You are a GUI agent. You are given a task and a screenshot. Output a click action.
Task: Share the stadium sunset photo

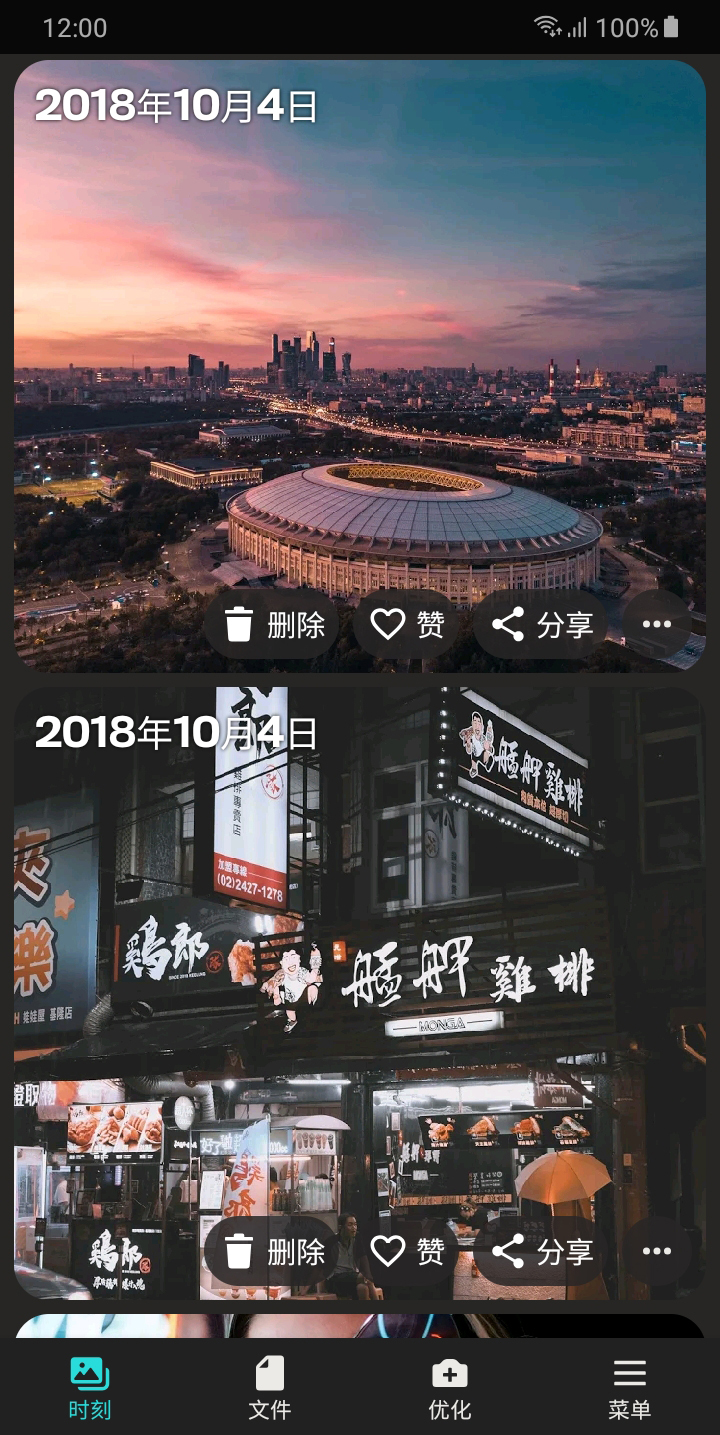[x=542, y=625]
